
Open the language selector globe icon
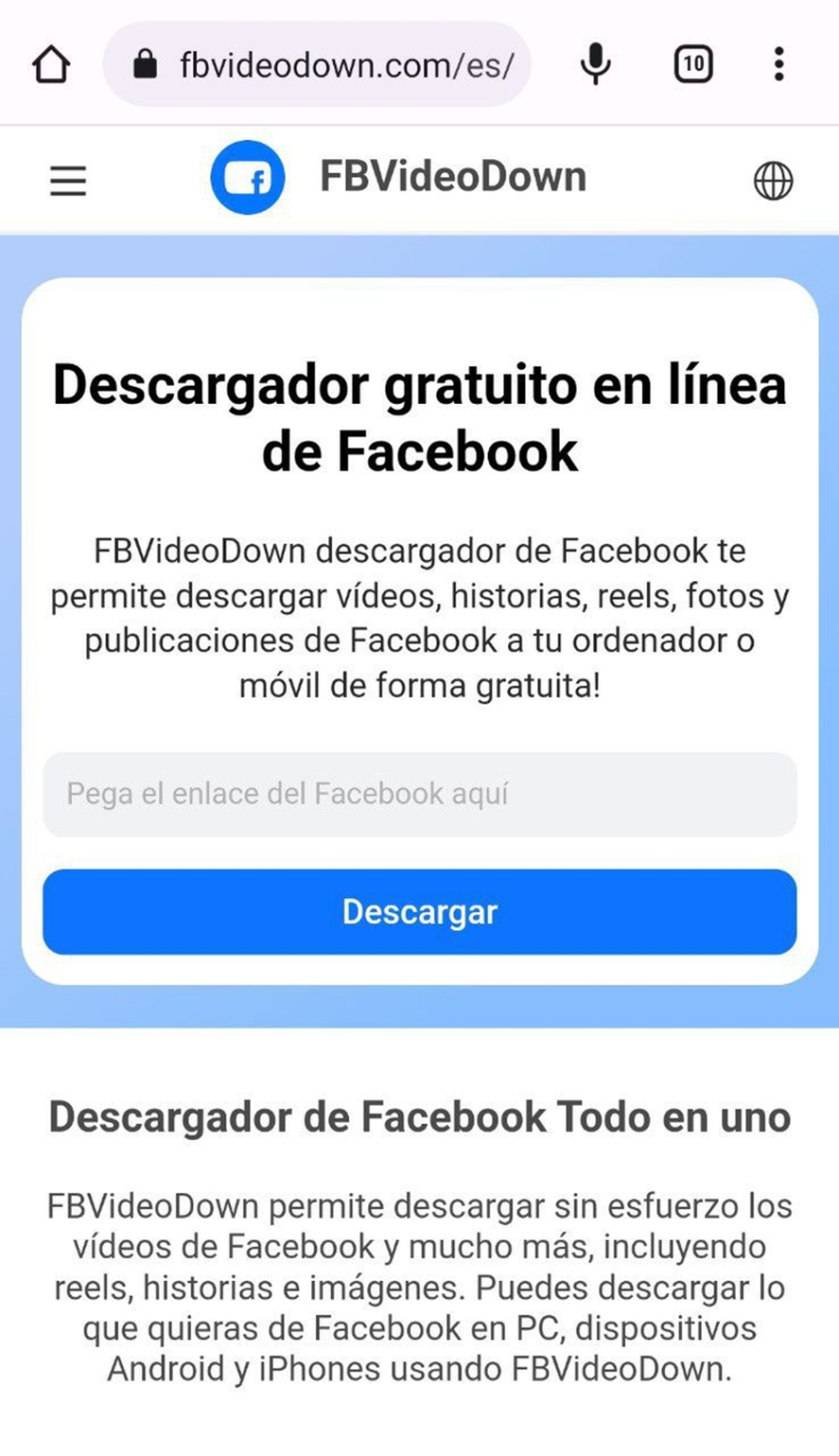(773, 180)
